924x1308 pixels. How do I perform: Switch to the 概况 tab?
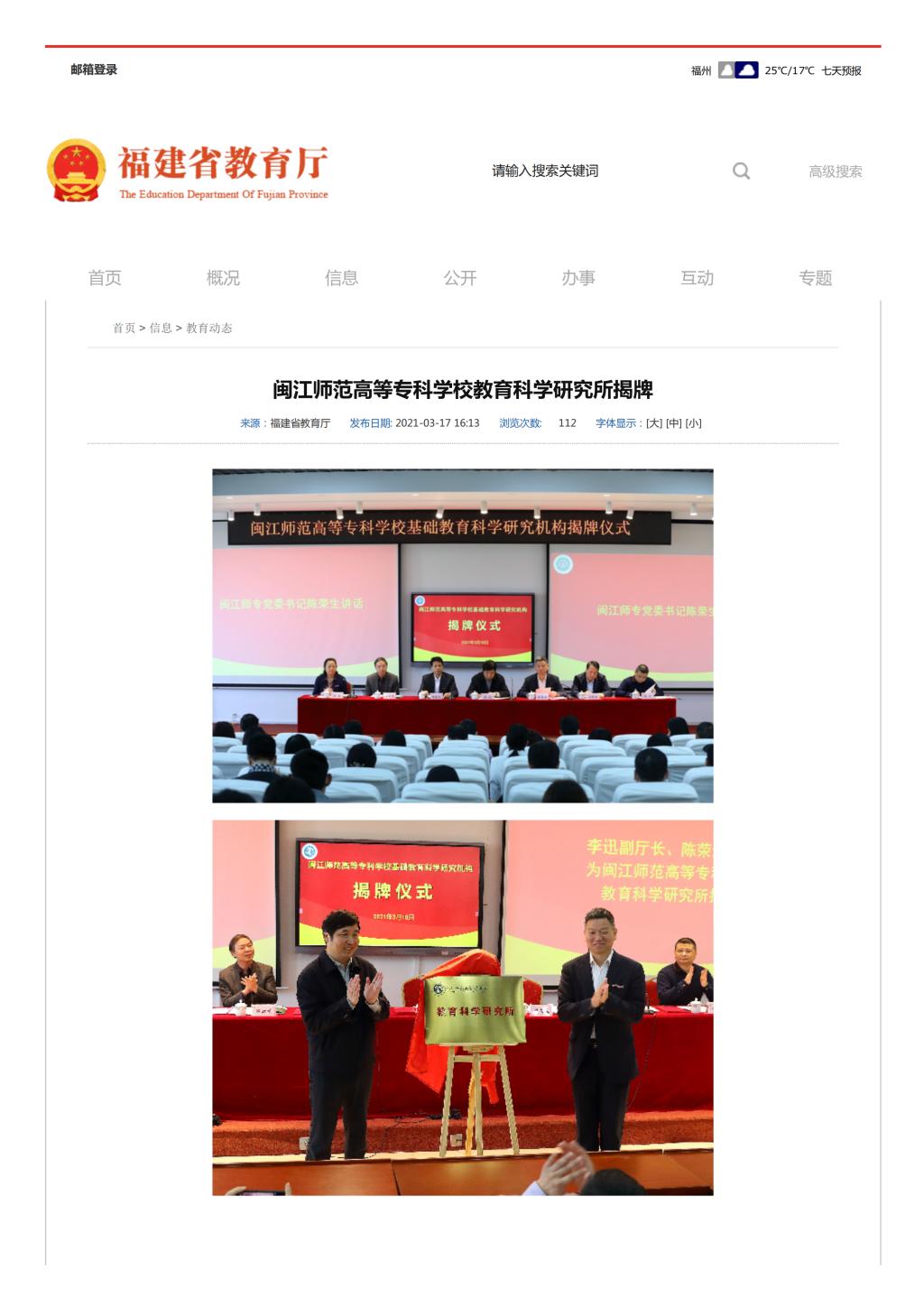click(223, 278)
